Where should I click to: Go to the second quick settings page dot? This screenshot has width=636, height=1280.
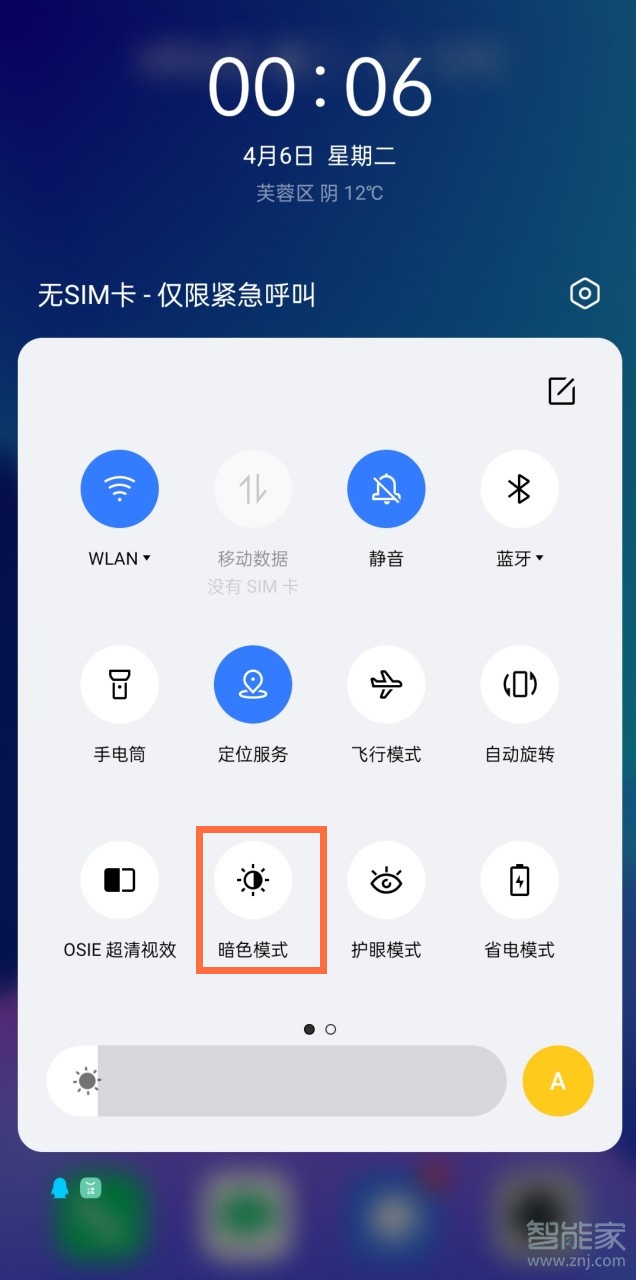click(331, 1029)
